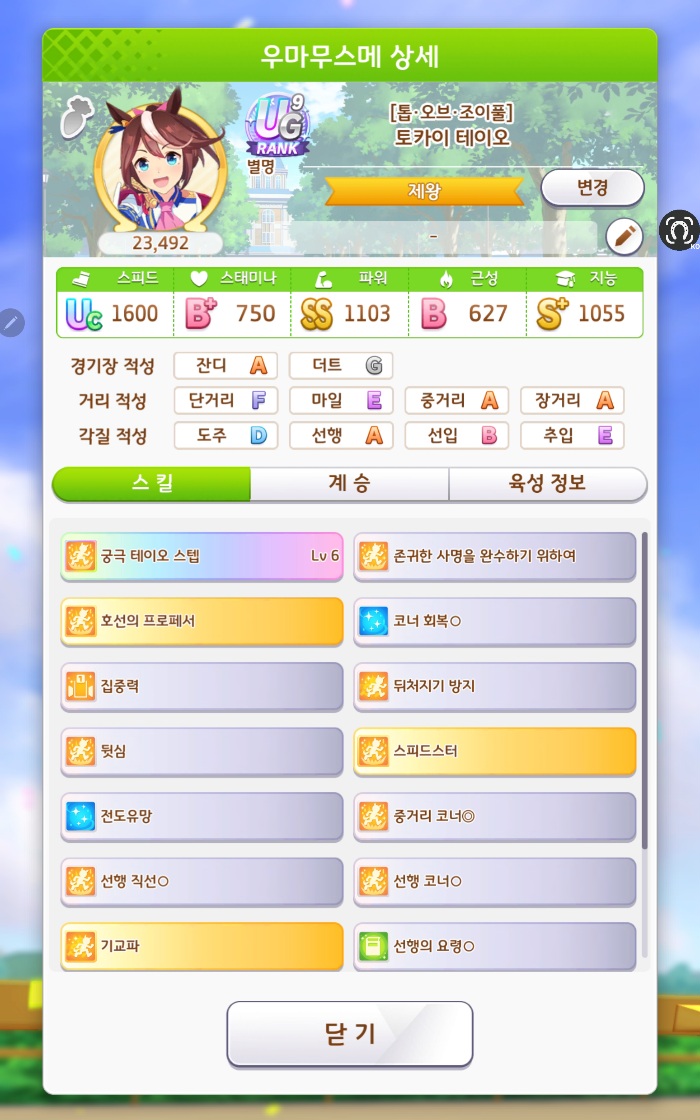Switch to the 계승 tab
Viewport: 700px width, 1120px height.
(x=349, y=484)
